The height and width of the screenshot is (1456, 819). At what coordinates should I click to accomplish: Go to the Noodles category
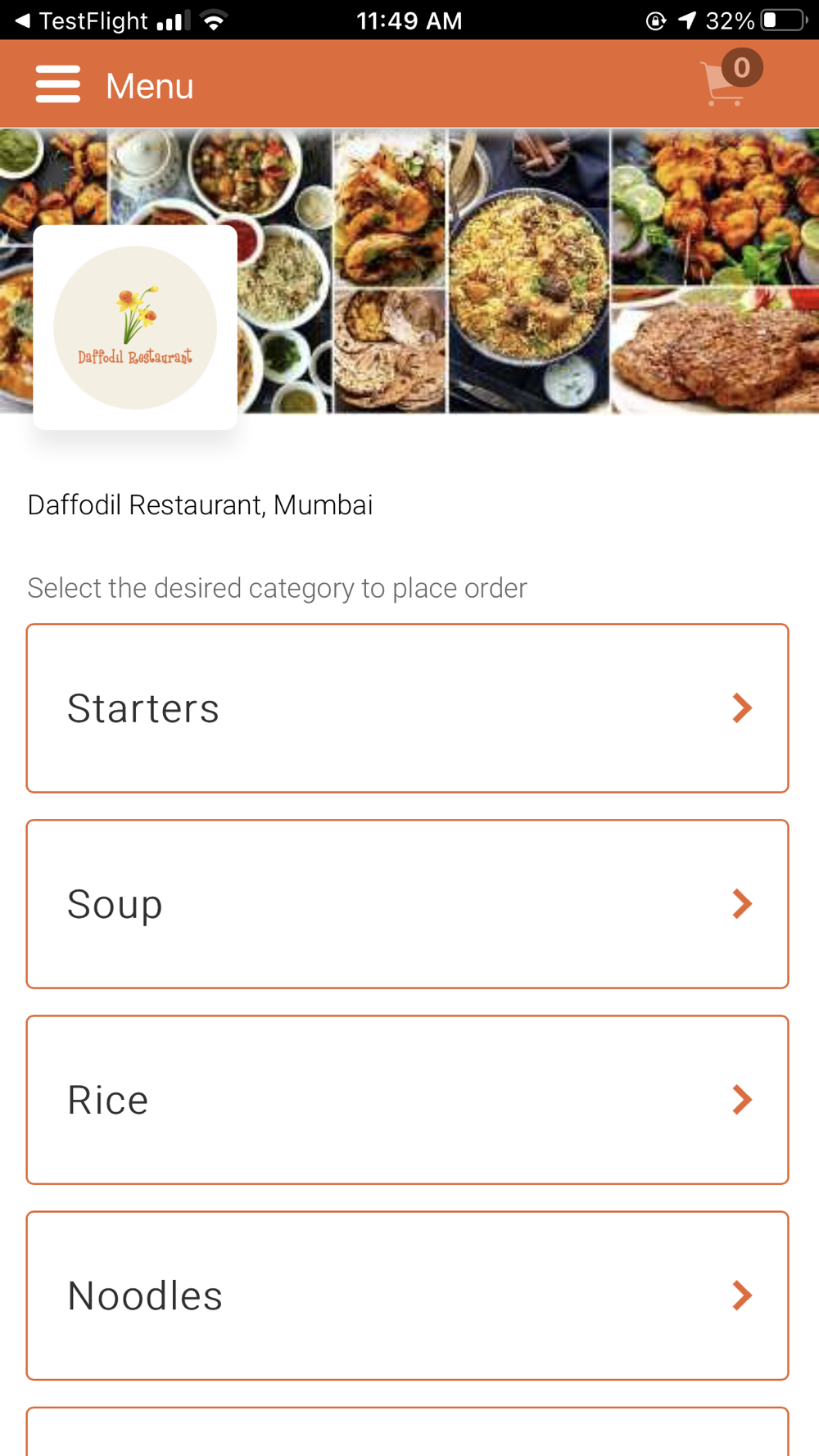click(x=407, y=1295)
